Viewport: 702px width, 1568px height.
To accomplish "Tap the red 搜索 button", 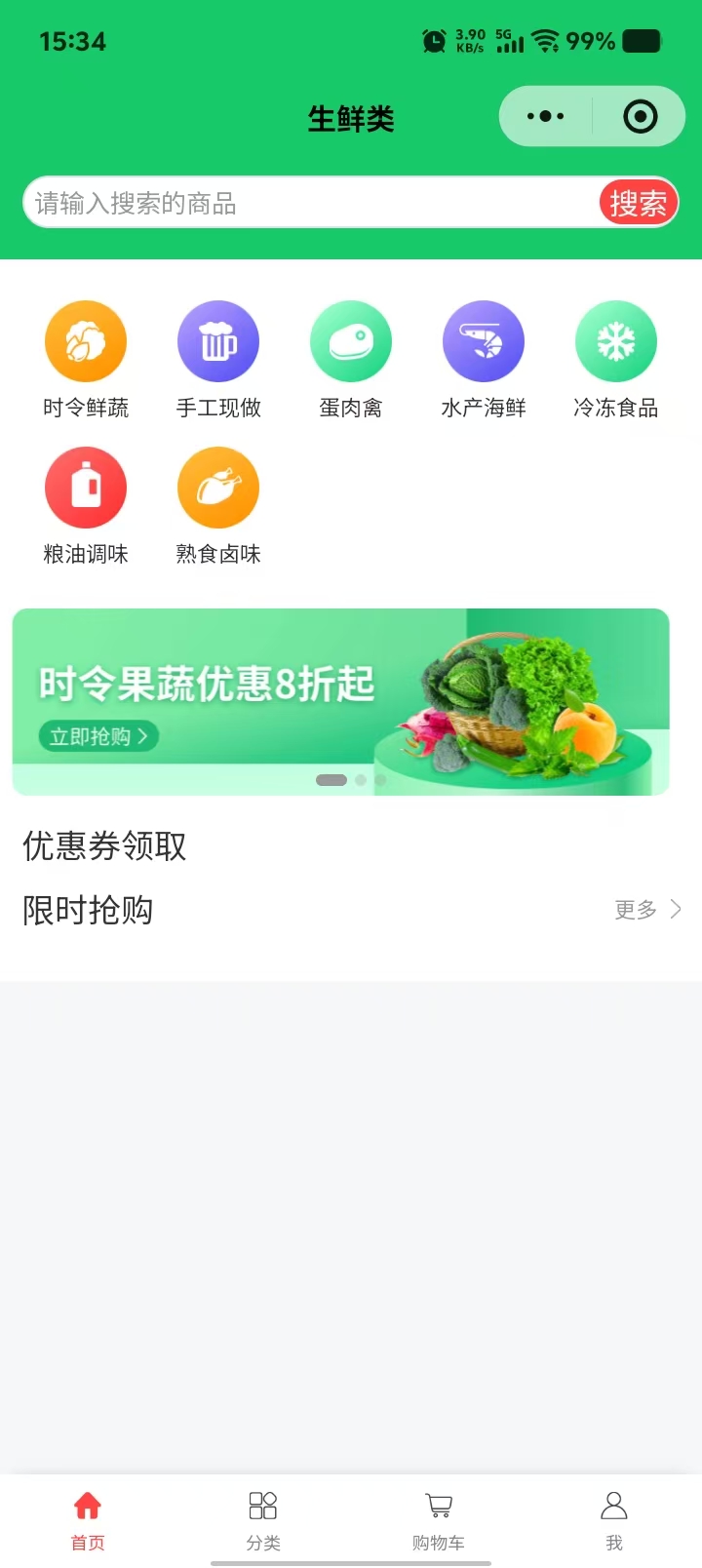I will [x=638, y=203].
